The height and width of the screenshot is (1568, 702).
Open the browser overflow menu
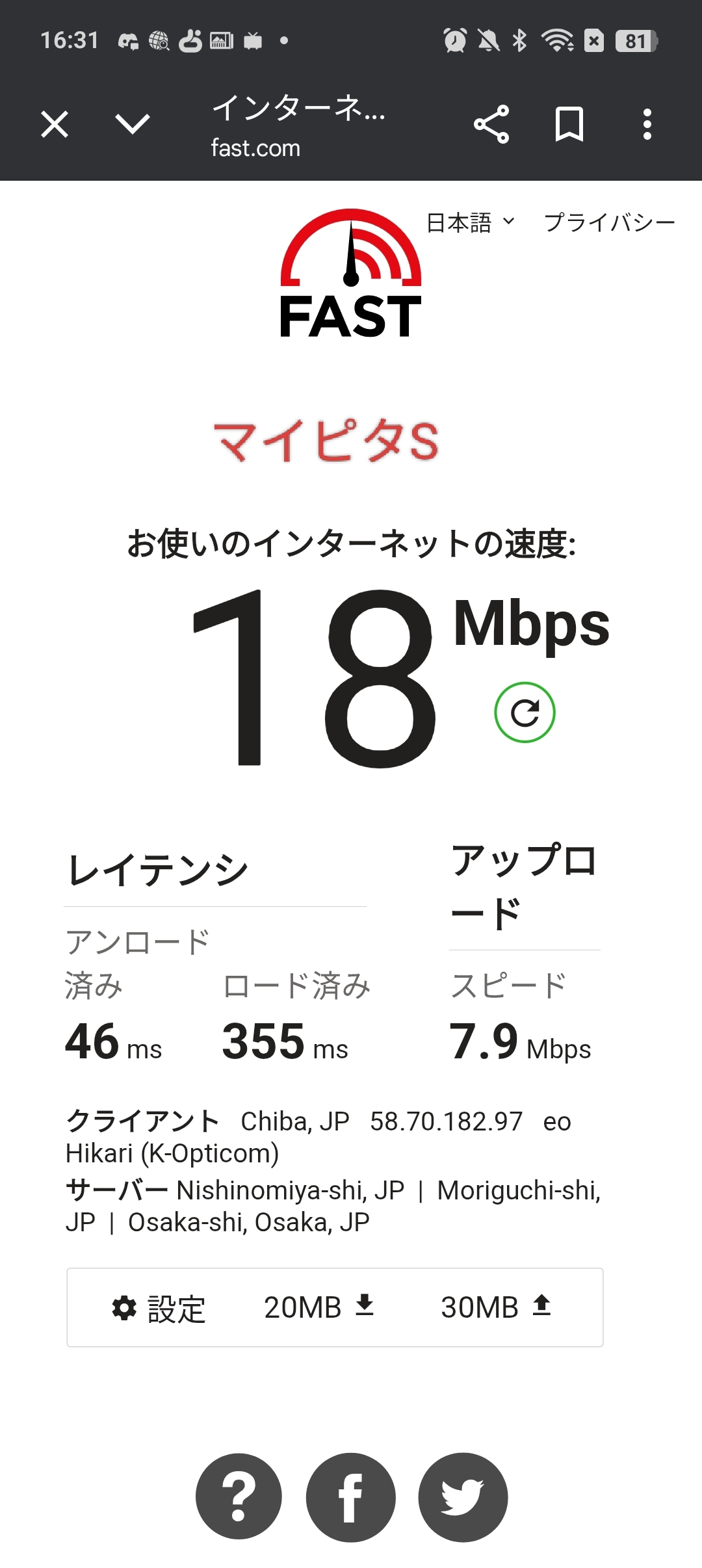(x=647, y=124)
